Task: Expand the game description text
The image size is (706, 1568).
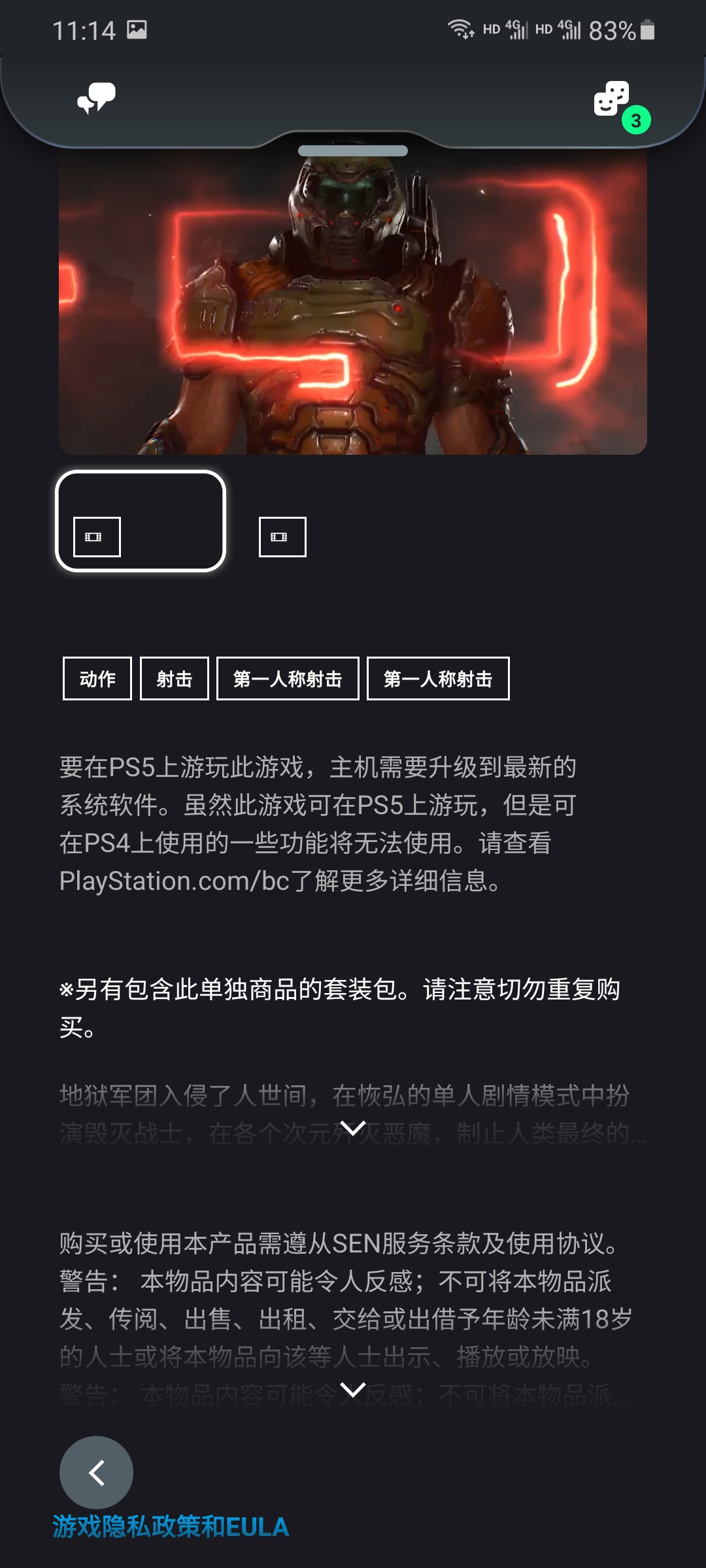Action: pyautogui.click(x=353, y=1128)
